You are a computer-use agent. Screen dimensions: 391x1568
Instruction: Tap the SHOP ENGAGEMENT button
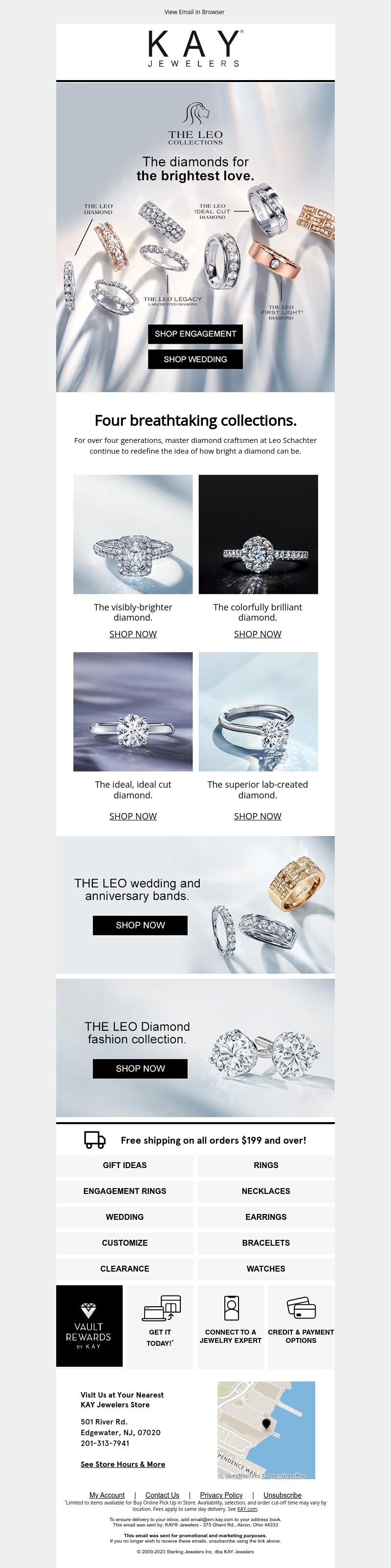[195, 334]
